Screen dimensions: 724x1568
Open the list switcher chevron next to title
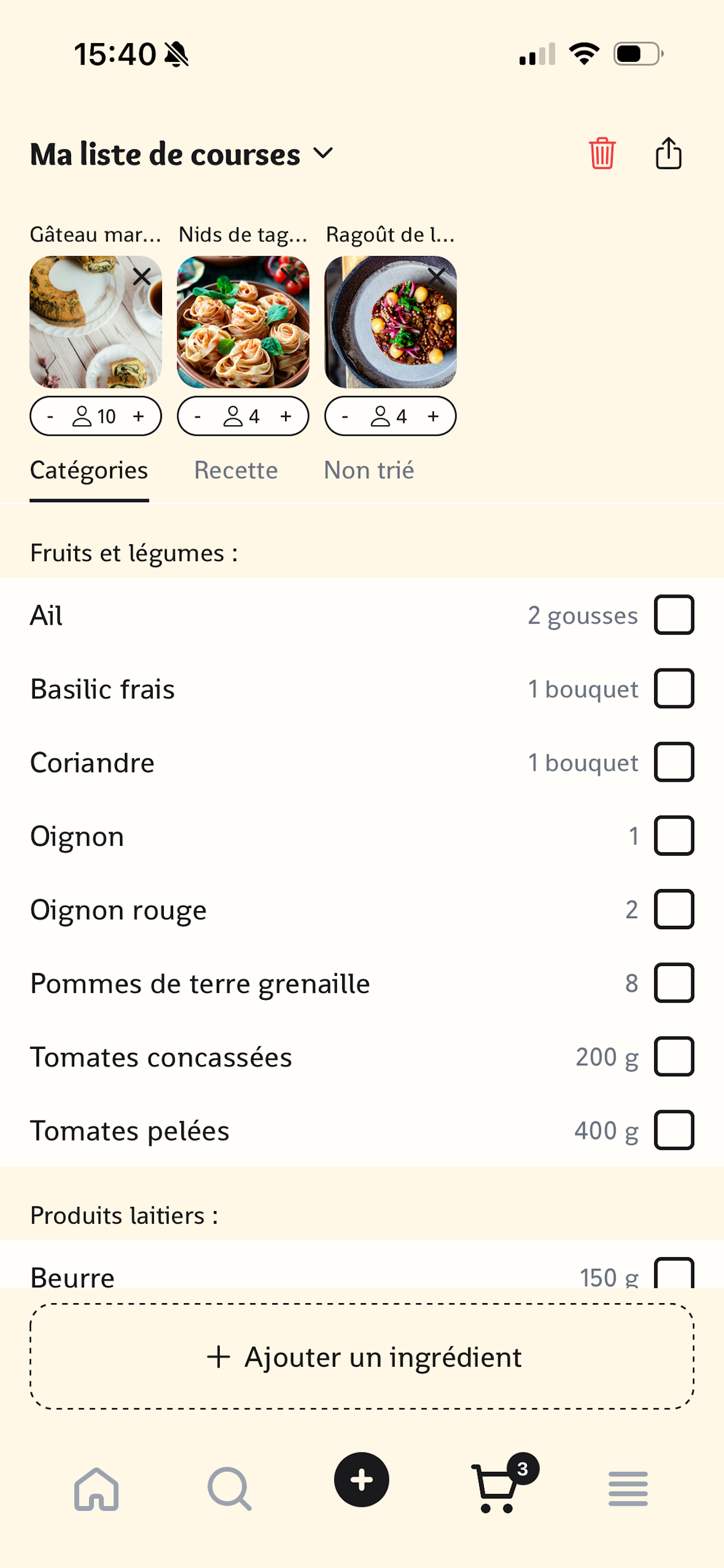(x=323, y=154)
